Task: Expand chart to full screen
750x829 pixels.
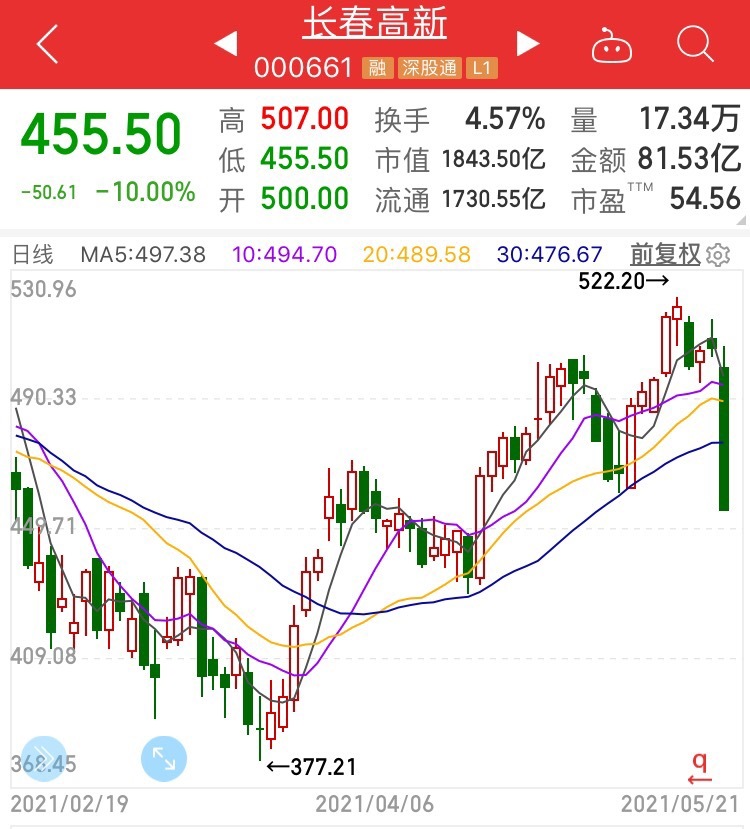Action: [x=163, y=758]
